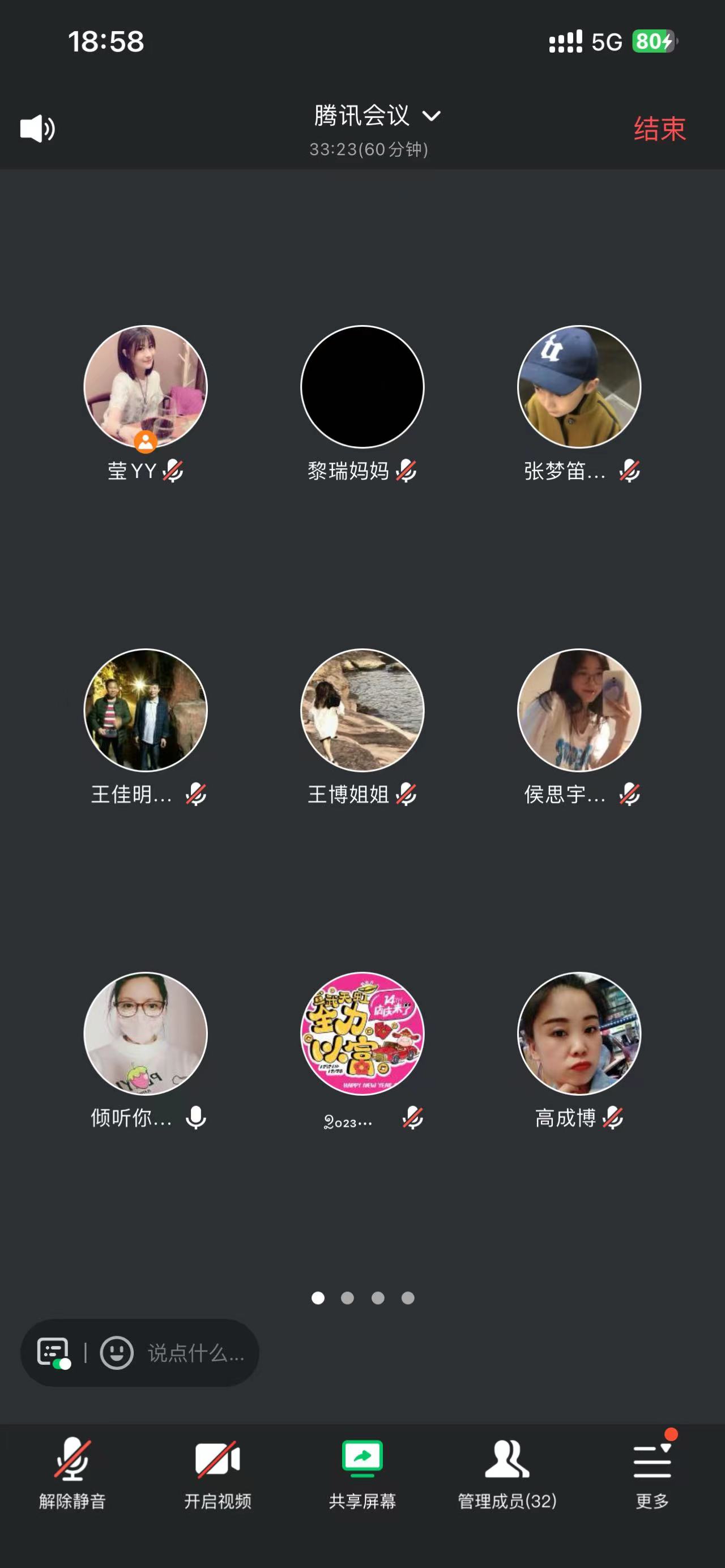Open the chat messages icon
The width and height of the screenshot is (725, 1568).
point(53,1352)
